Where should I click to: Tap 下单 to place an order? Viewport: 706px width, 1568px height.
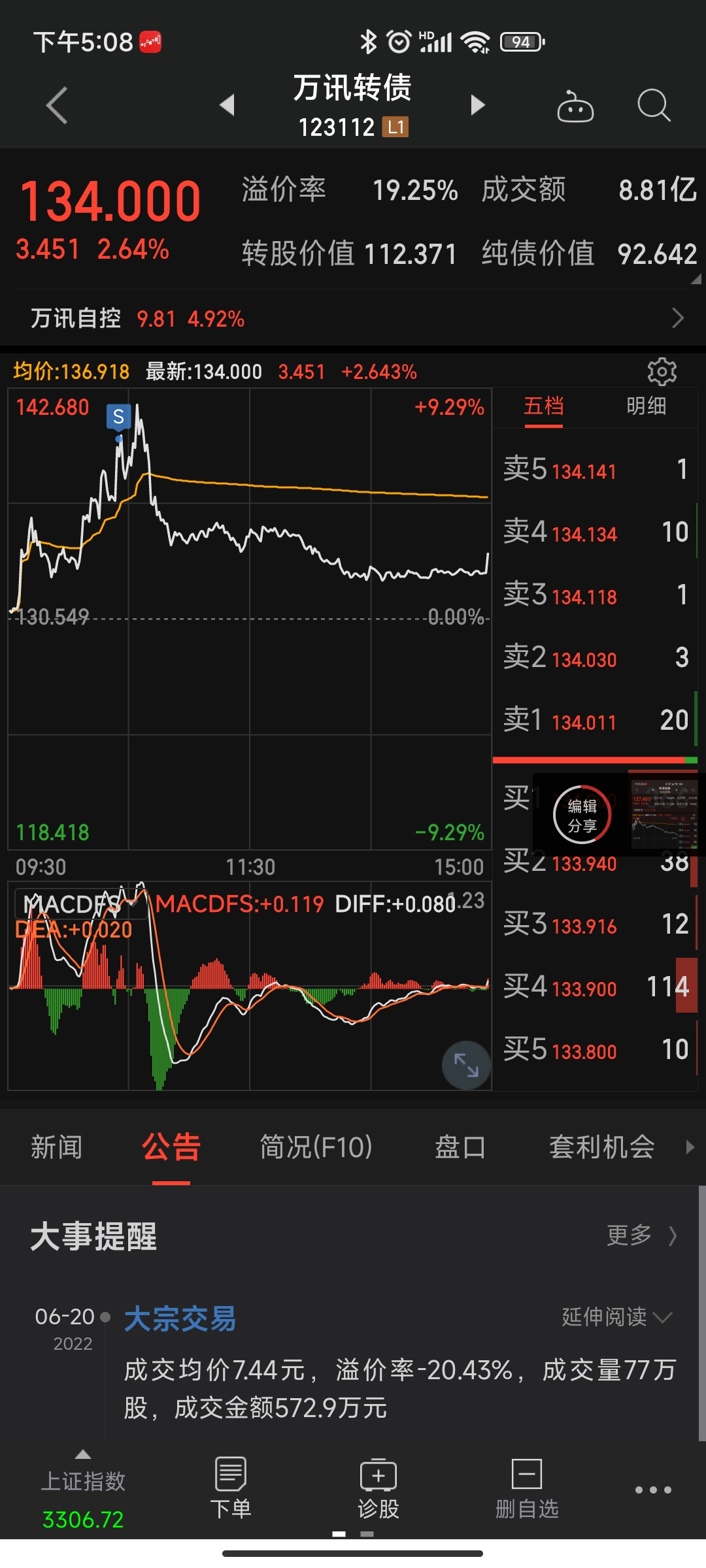(x=231, y=1490)
